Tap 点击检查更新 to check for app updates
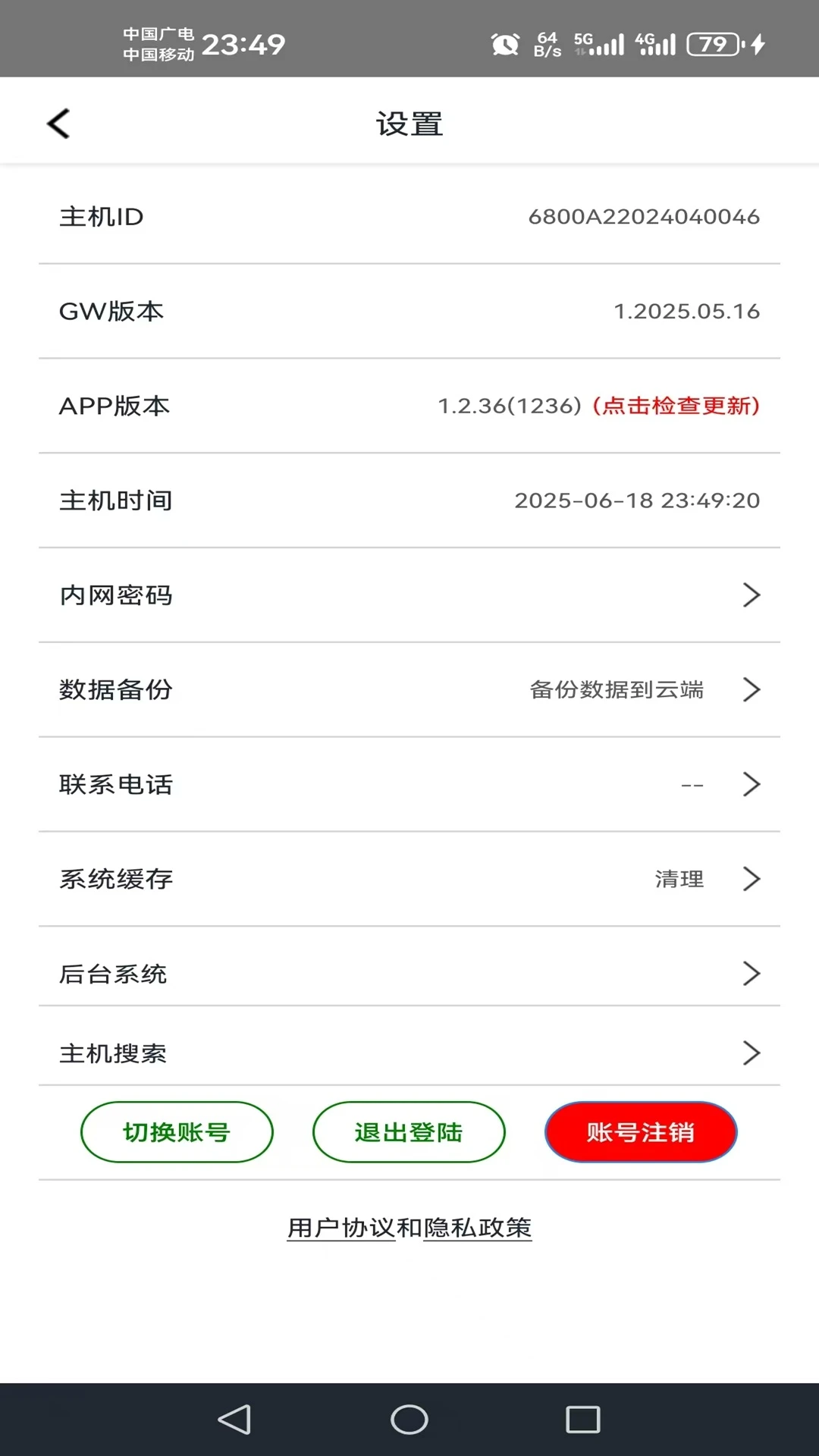Screen dimensions: 819x1456 click(x=676, y=406)
